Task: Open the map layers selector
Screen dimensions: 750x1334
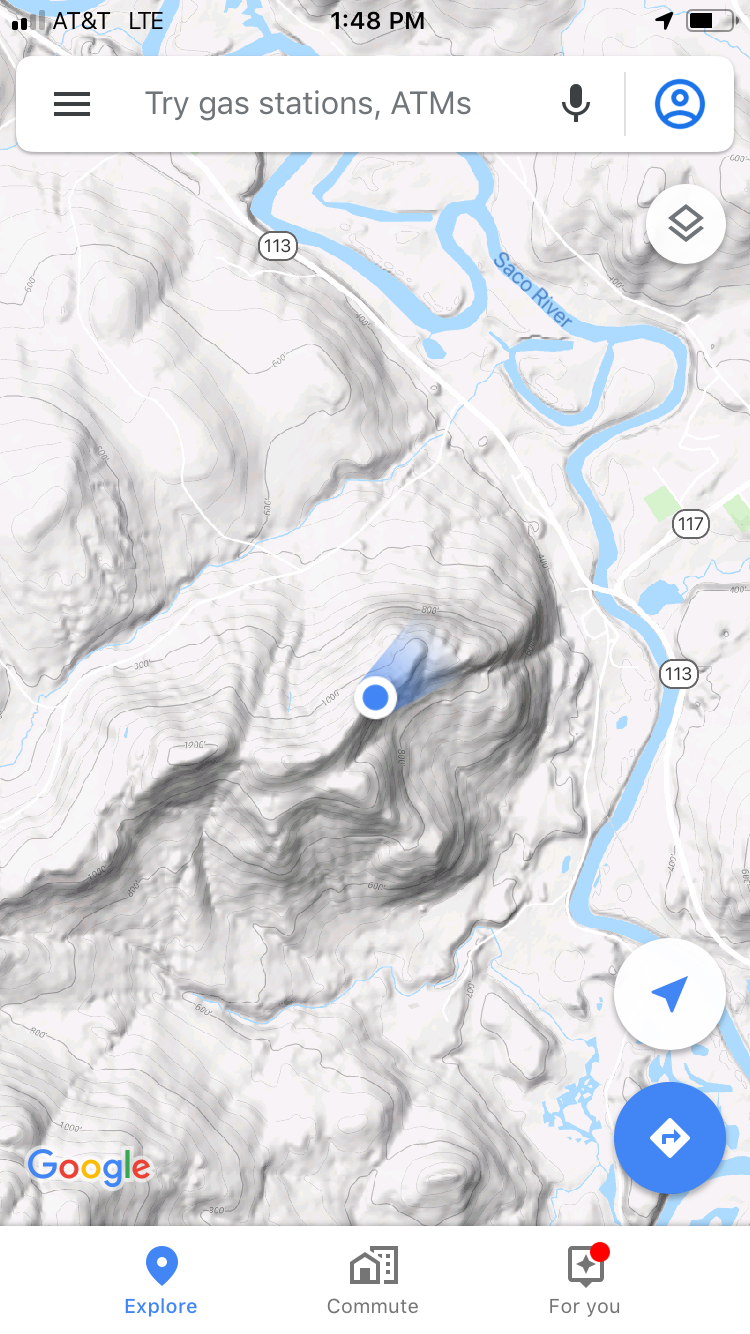Action: pos(685,224)
